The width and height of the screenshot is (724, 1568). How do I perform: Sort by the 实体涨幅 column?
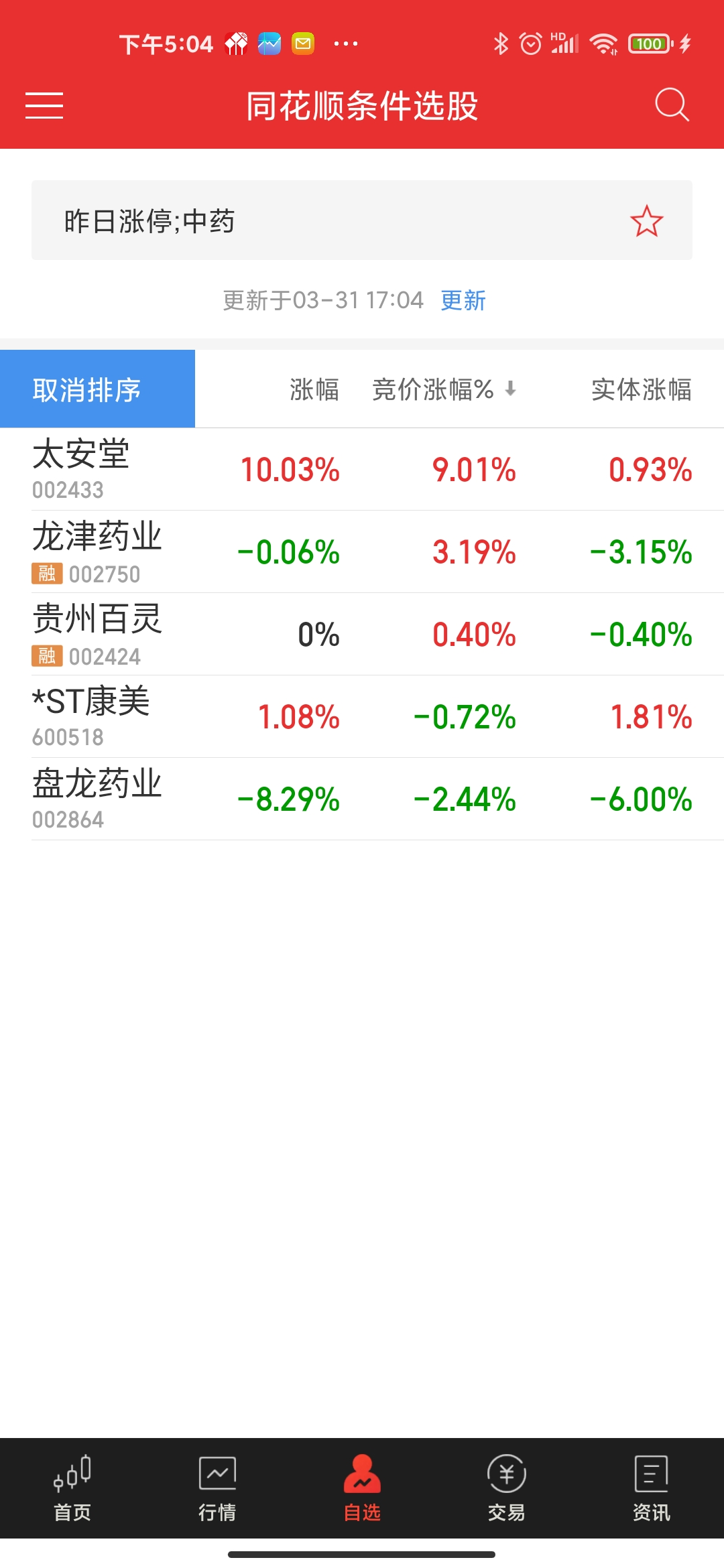coord(641,389)
